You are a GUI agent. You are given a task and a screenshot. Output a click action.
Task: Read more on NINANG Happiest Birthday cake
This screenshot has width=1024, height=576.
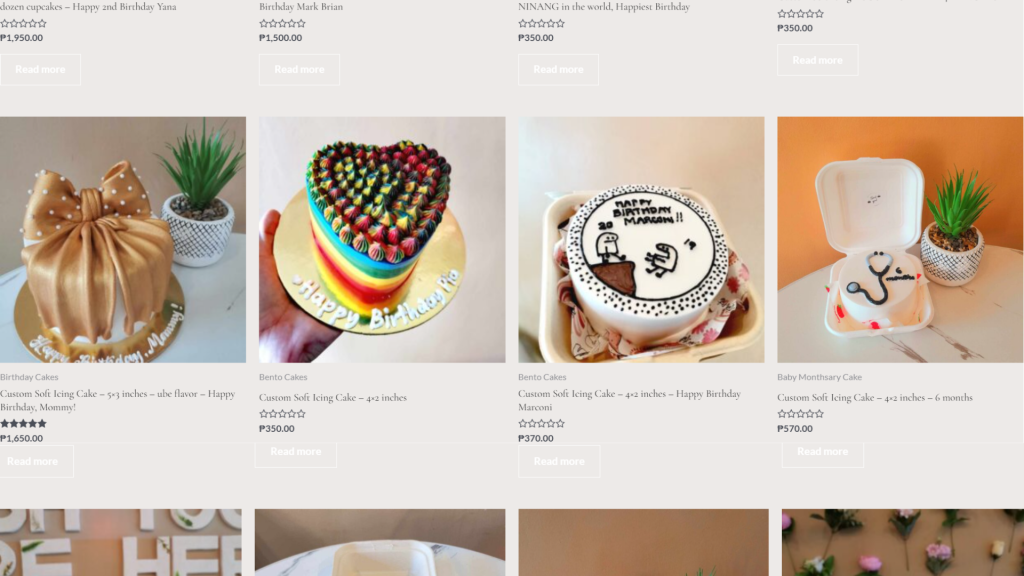pos(558,70)
